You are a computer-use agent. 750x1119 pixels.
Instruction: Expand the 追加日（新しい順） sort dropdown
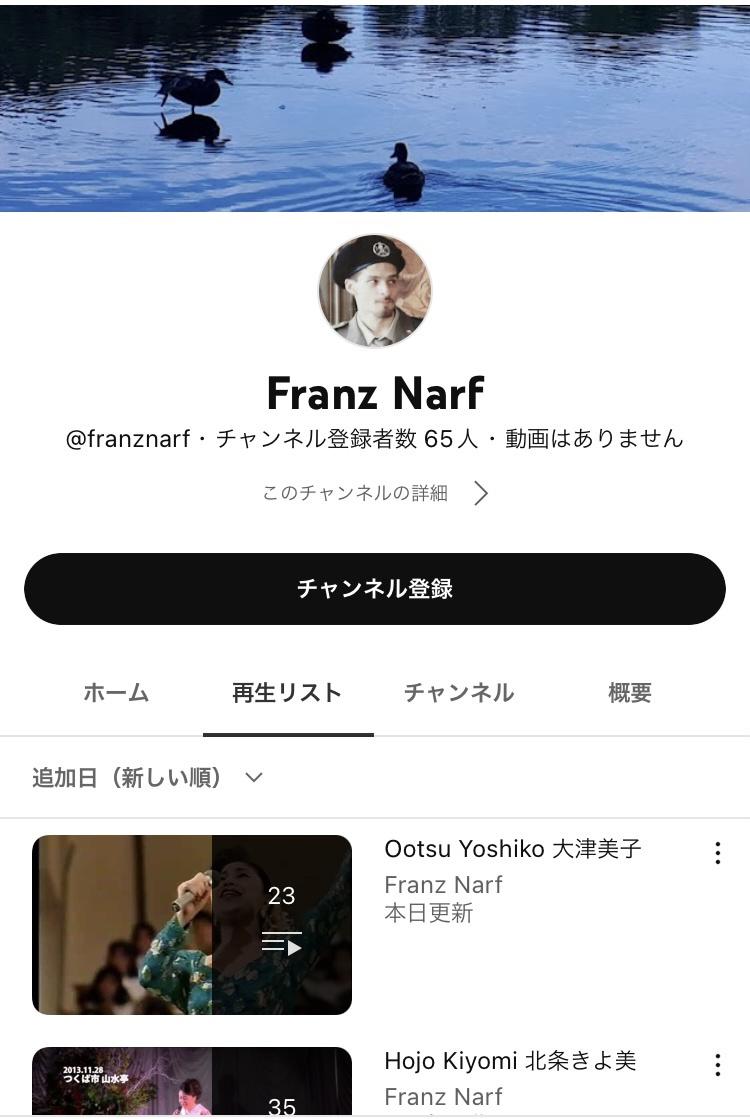point(147,778)
